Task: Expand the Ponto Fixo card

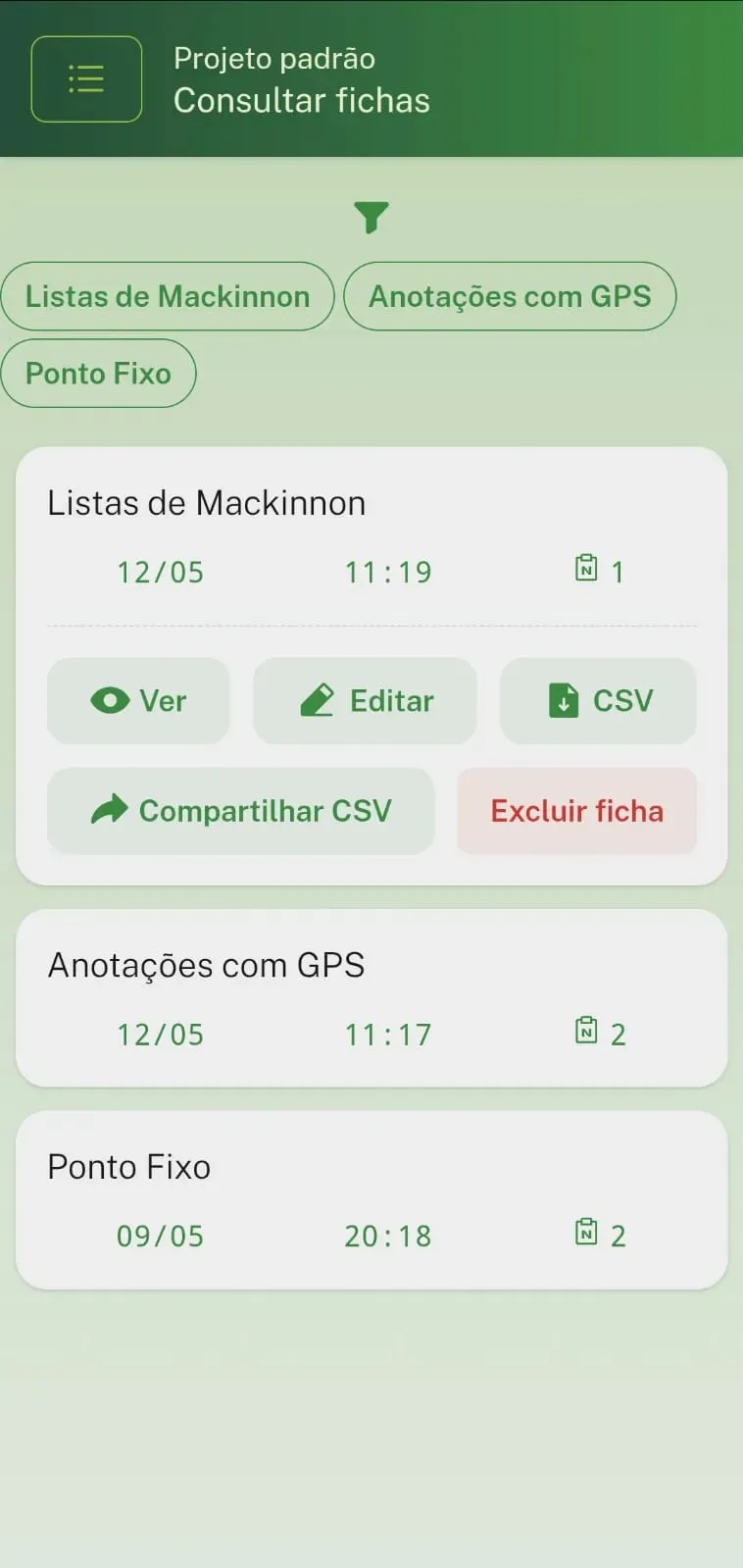Action: tap(371, 1198)
